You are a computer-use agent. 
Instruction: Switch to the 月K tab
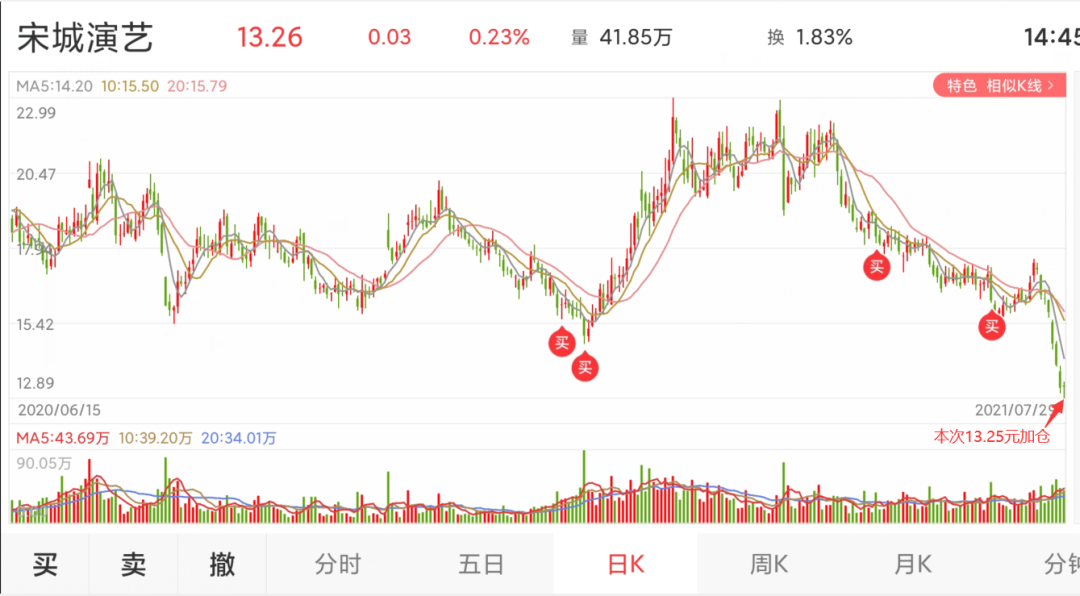coord(913,564)
